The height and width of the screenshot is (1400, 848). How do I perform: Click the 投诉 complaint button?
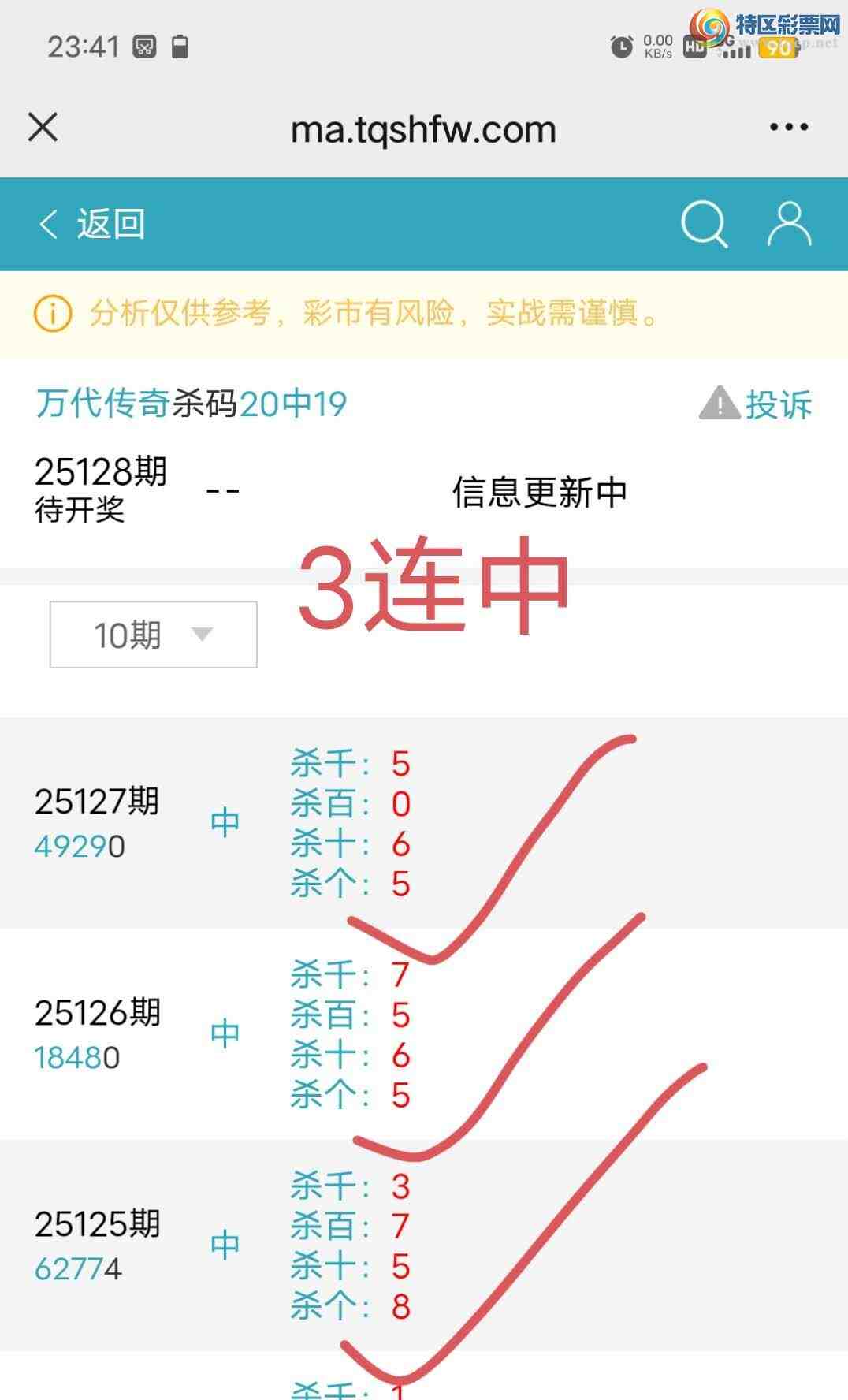(x=780, y=404)
